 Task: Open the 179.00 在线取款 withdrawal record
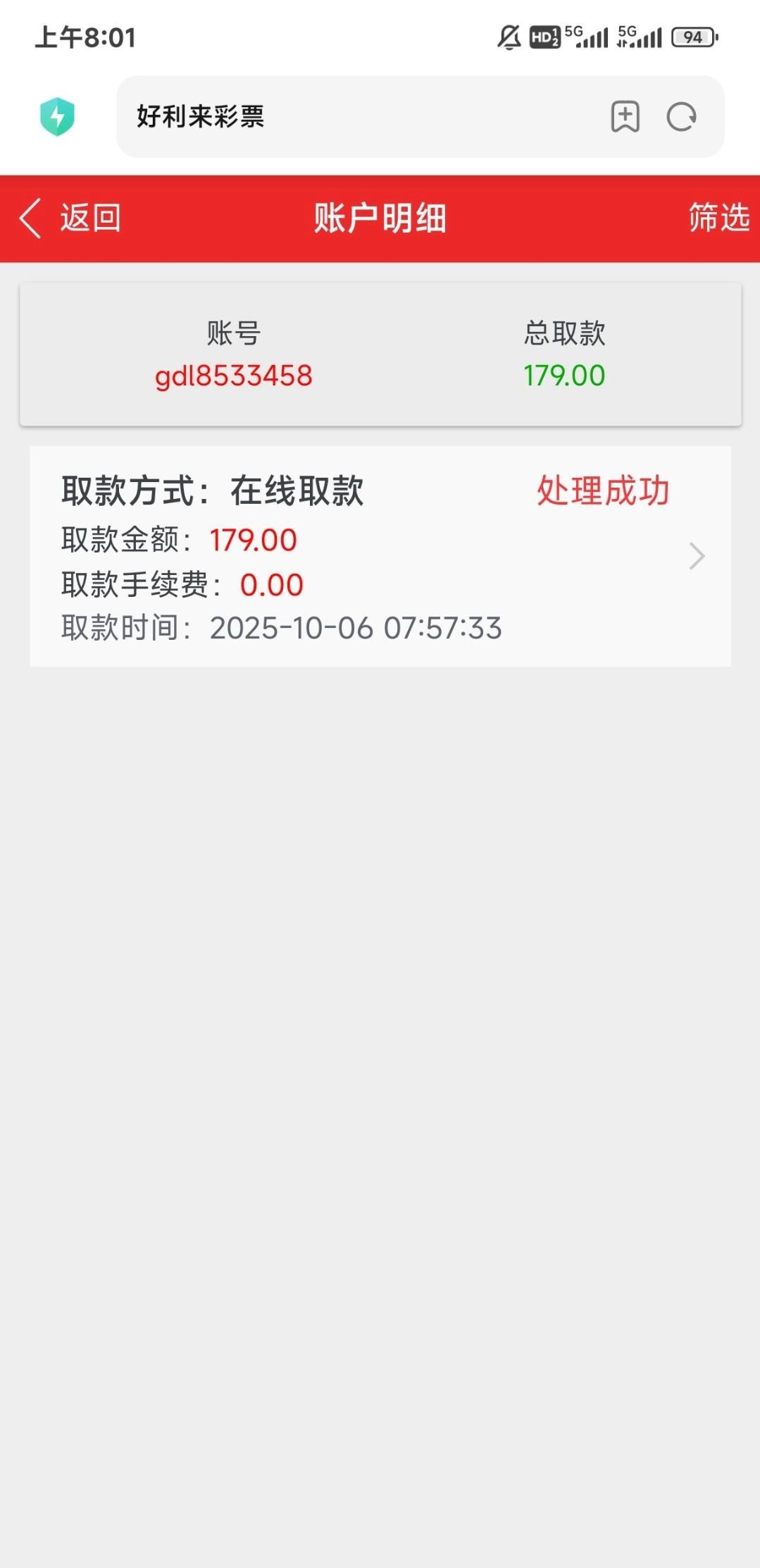coord(380,556)
